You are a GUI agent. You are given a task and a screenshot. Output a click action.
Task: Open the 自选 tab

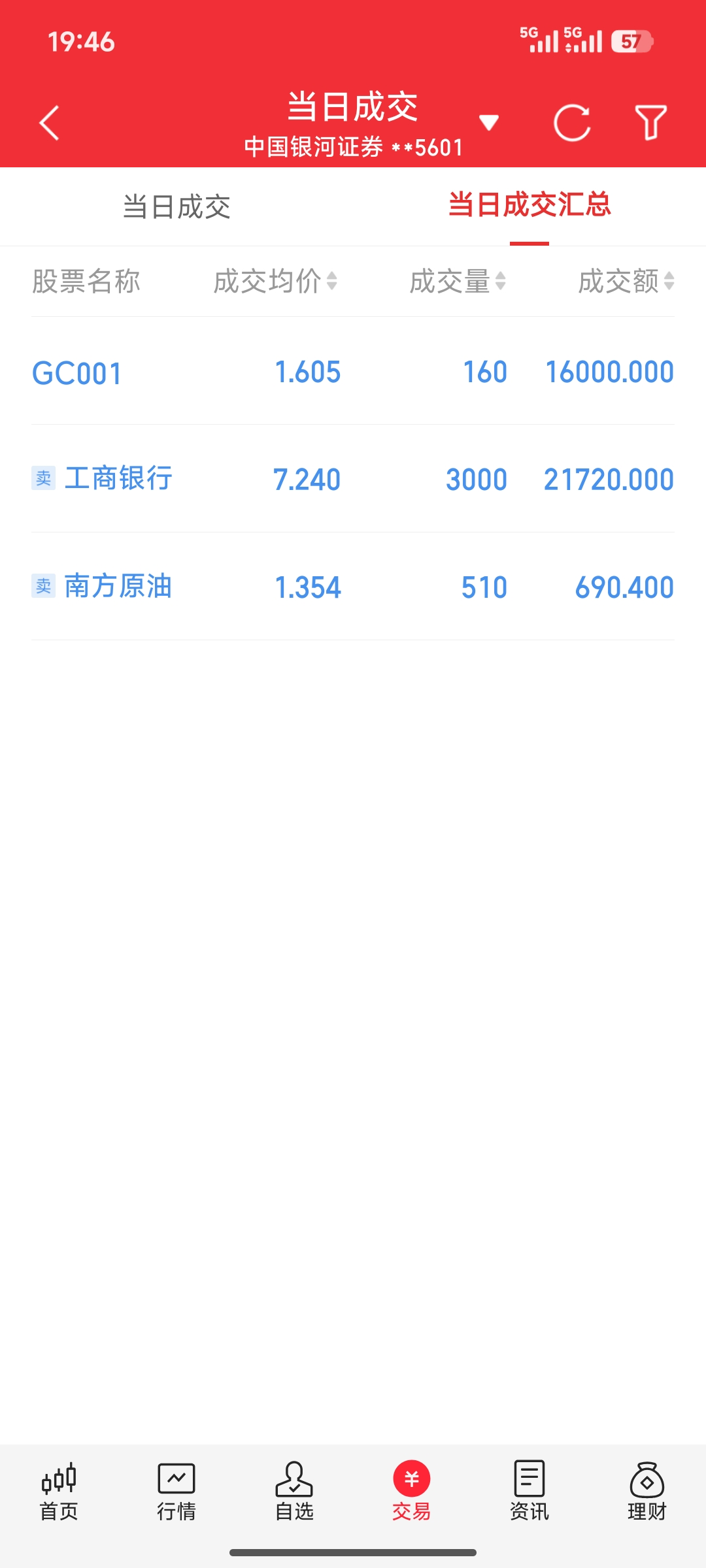coord(294,1492)
